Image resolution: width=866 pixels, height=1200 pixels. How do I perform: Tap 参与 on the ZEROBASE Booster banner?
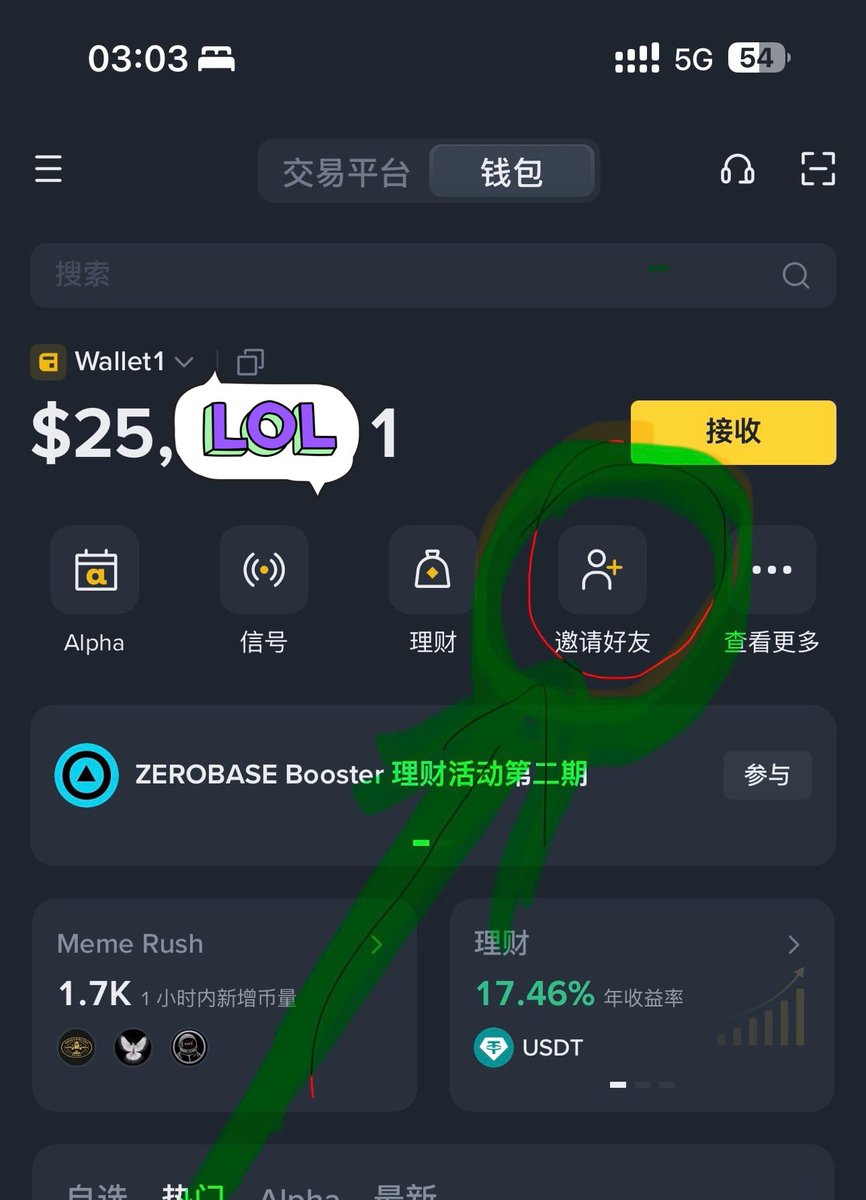point(767,775)
